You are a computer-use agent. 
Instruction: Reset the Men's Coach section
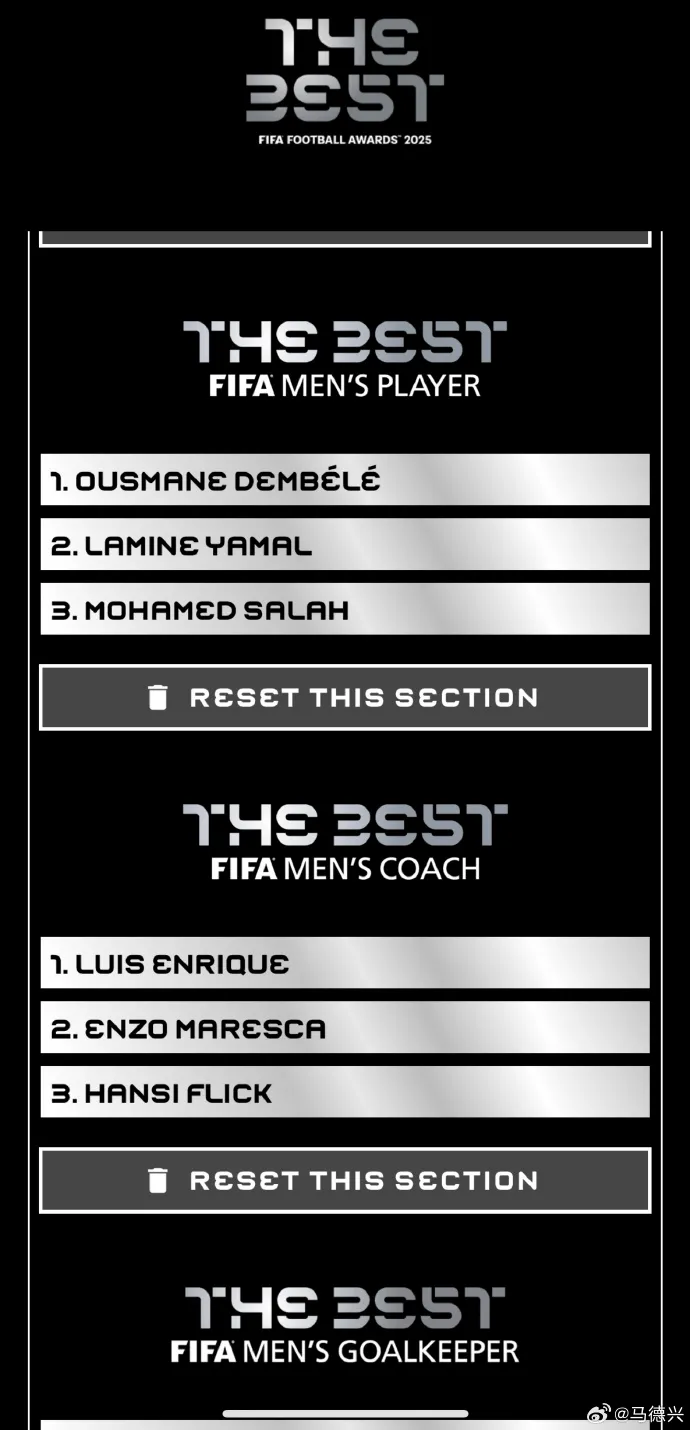click(345, 1180)
